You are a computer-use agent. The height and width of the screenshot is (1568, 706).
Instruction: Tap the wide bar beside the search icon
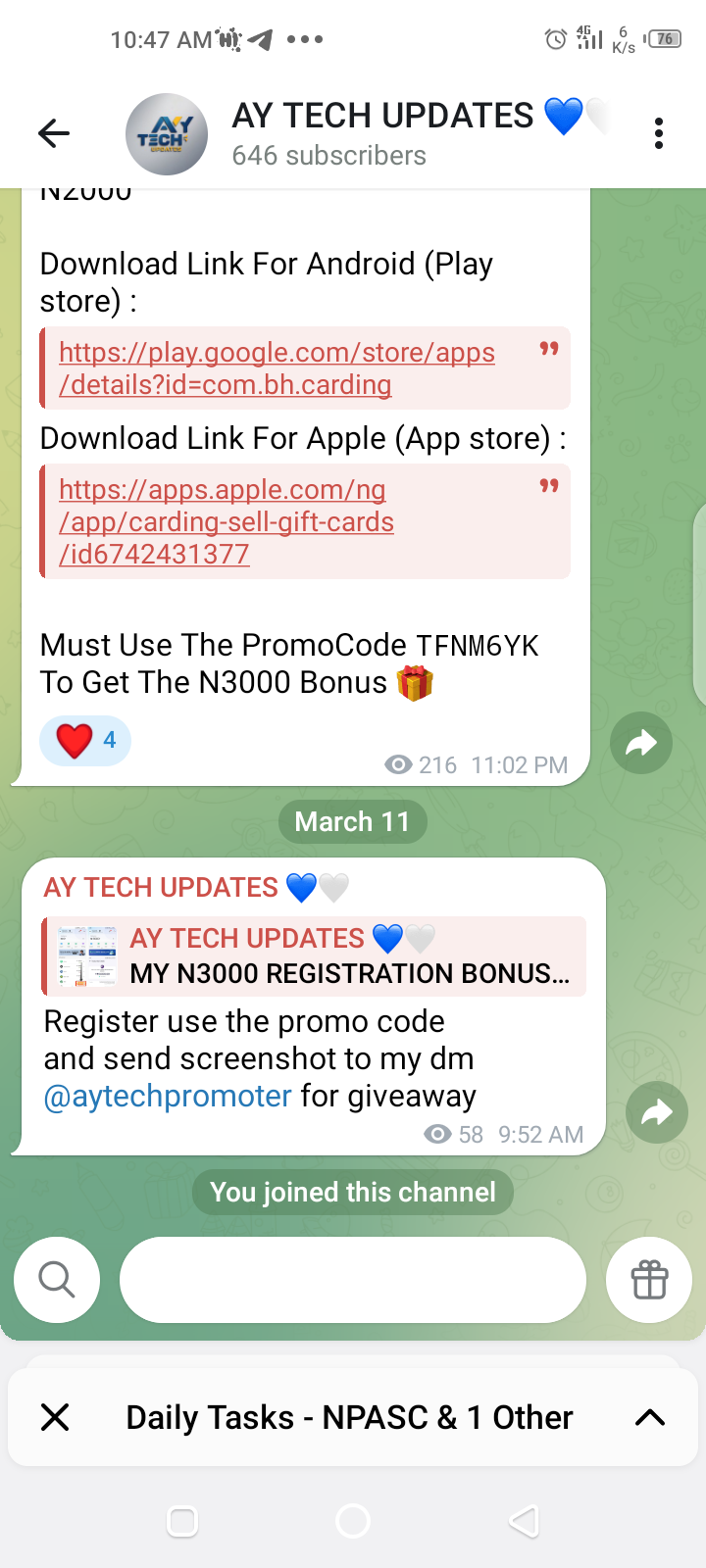tap(353, 1279)
